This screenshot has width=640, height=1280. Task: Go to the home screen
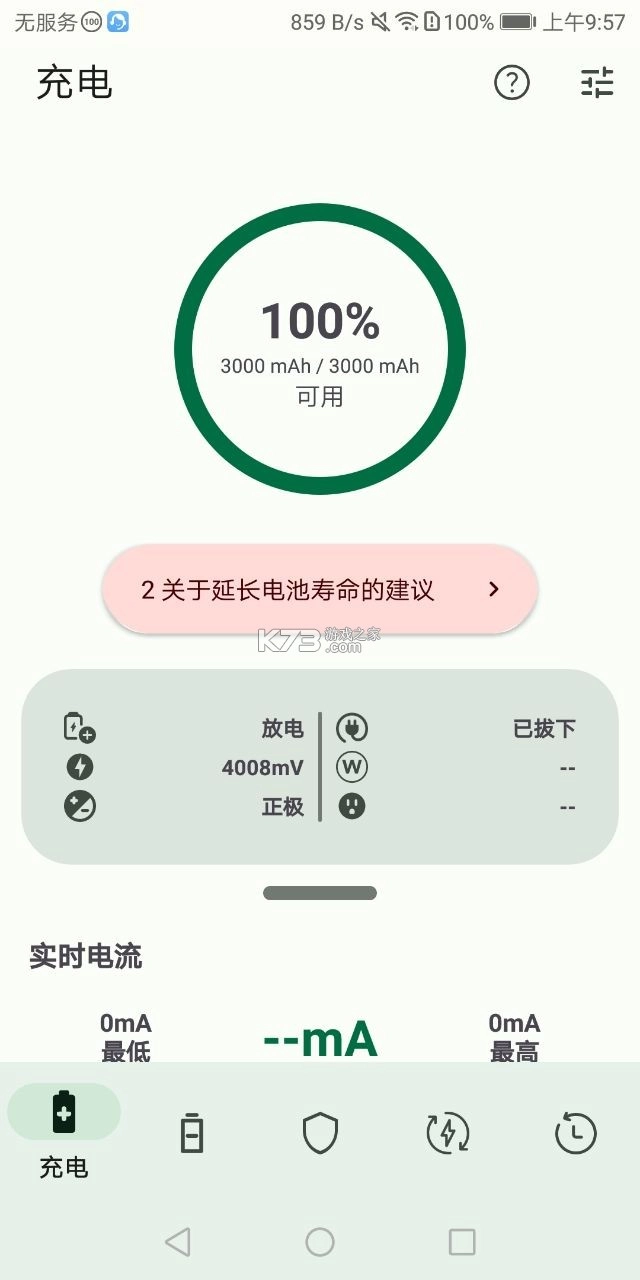(x=320, y=1242)
